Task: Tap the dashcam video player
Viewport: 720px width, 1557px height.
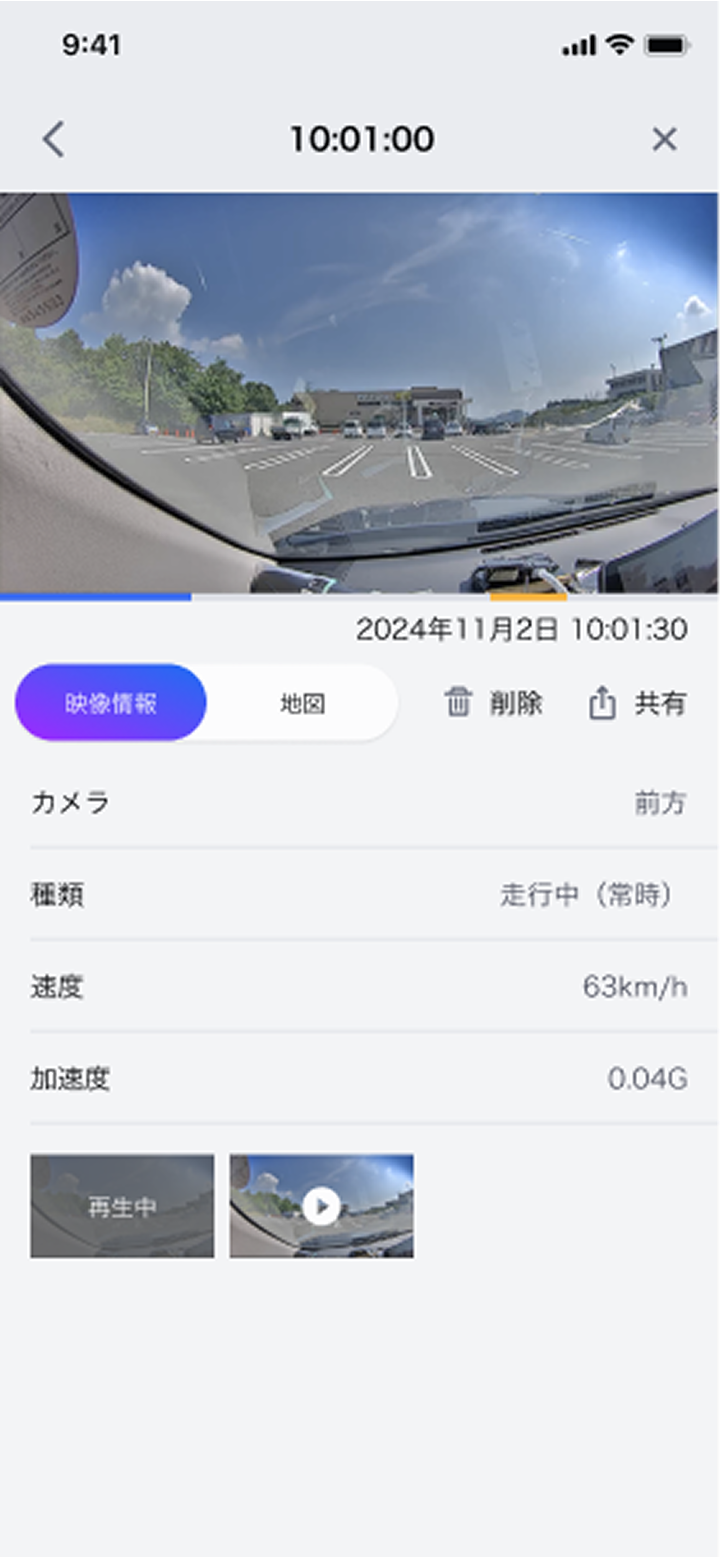Action: pyautogui.click(x=360, y=392)
